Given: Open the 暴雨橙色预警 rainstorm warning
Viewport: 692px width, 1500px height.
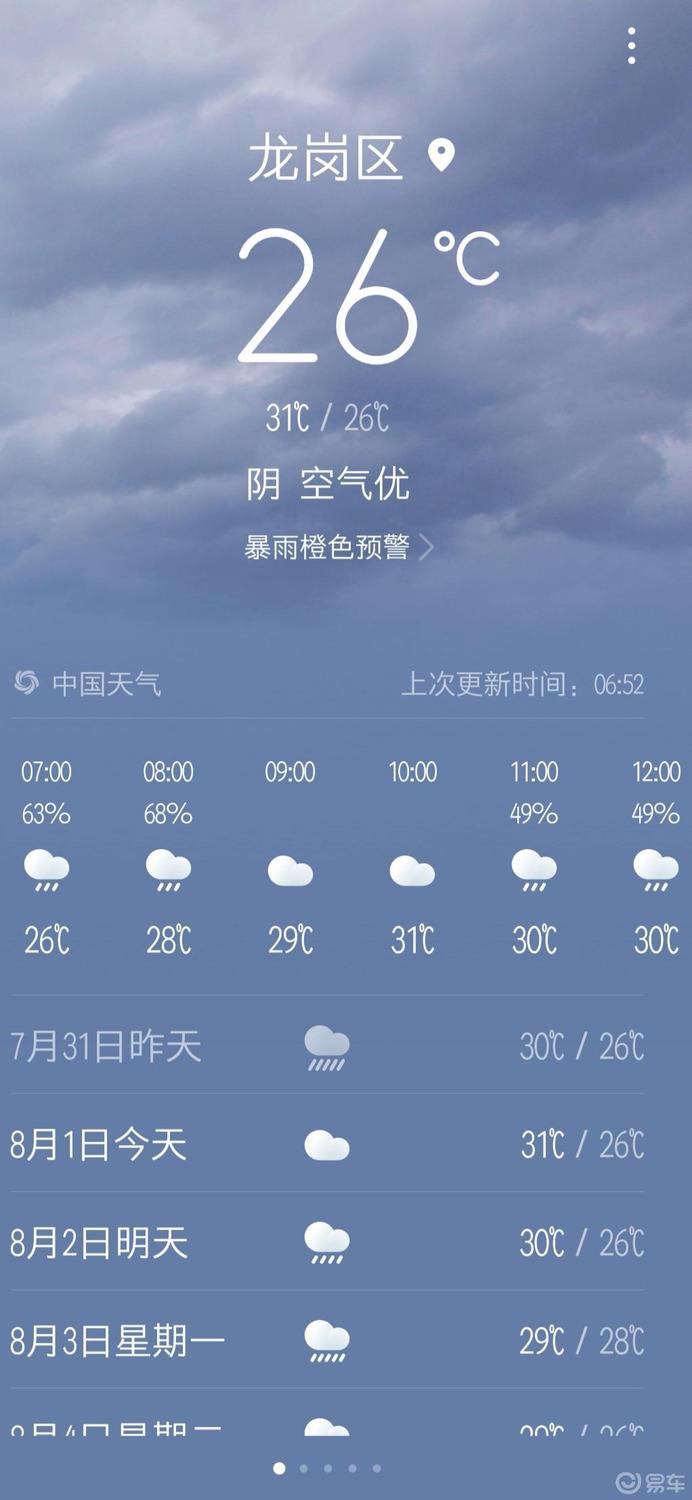Looking at the screenshot, I should click(x=338, y=547).
